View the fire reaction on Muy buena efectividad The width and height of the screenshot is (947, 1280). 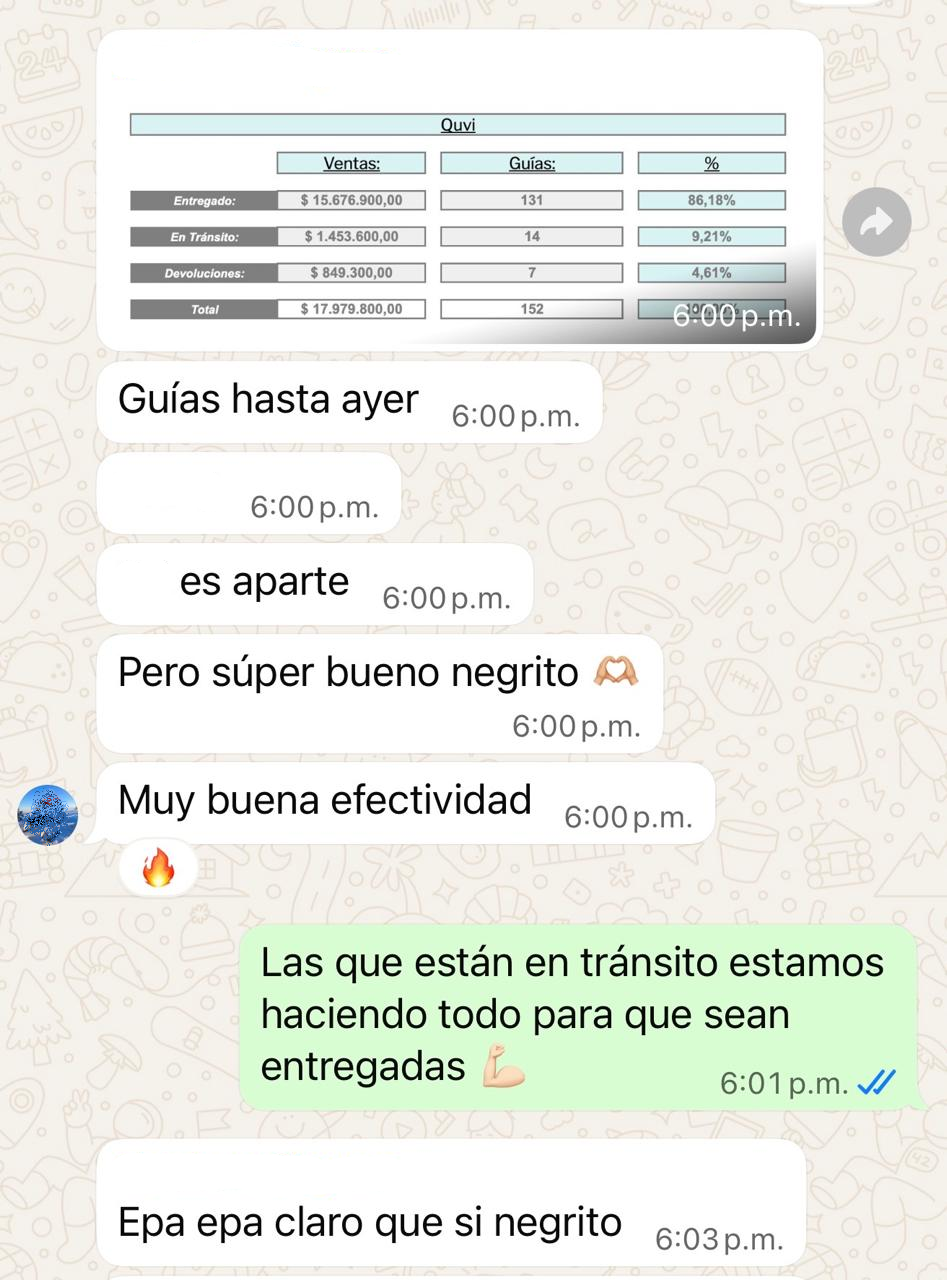pos(158,868)
